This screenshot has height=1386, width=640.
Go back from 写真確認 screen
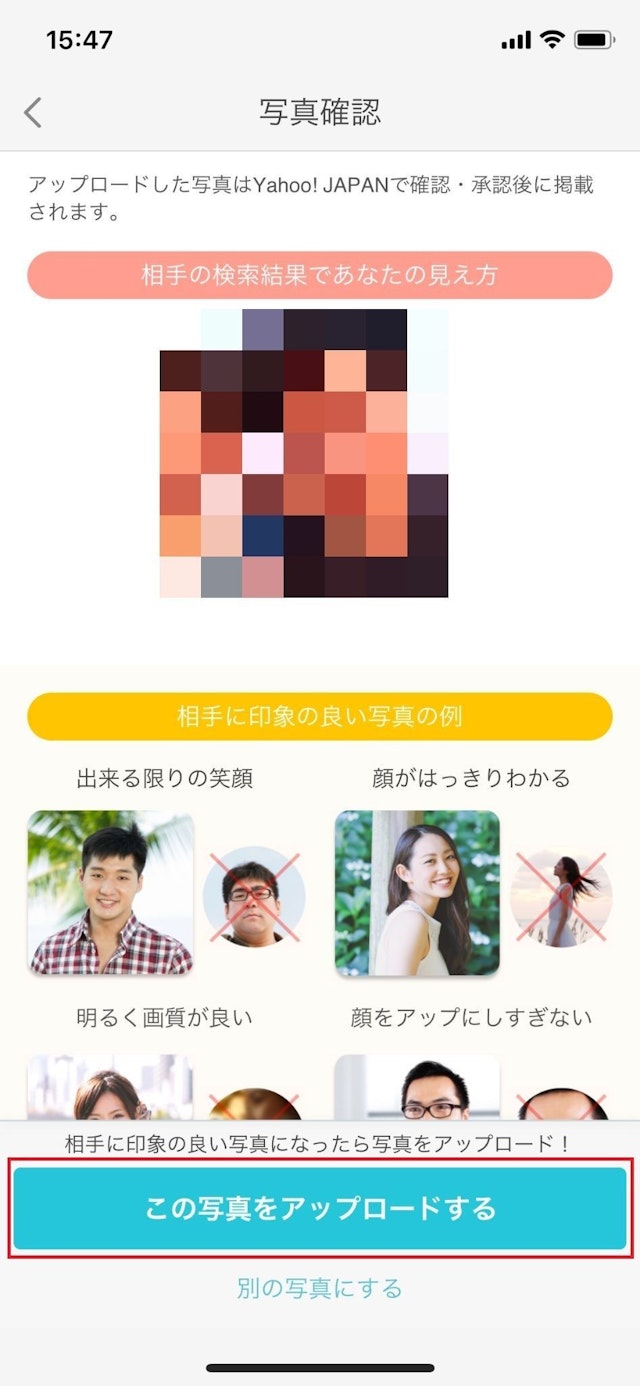34,112
